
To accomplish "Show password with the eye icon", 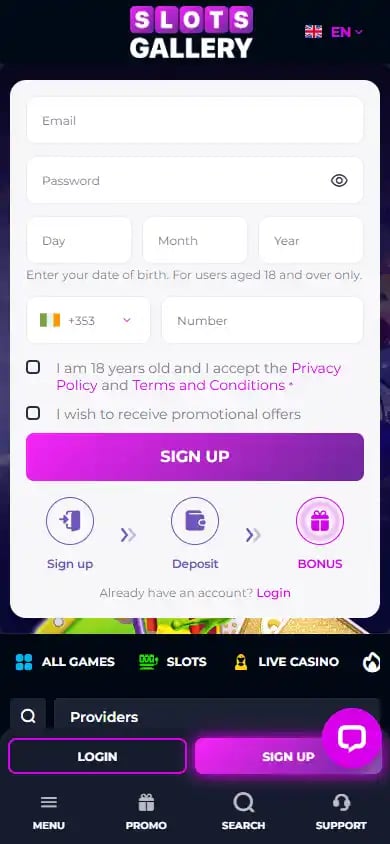I will 339,180.
